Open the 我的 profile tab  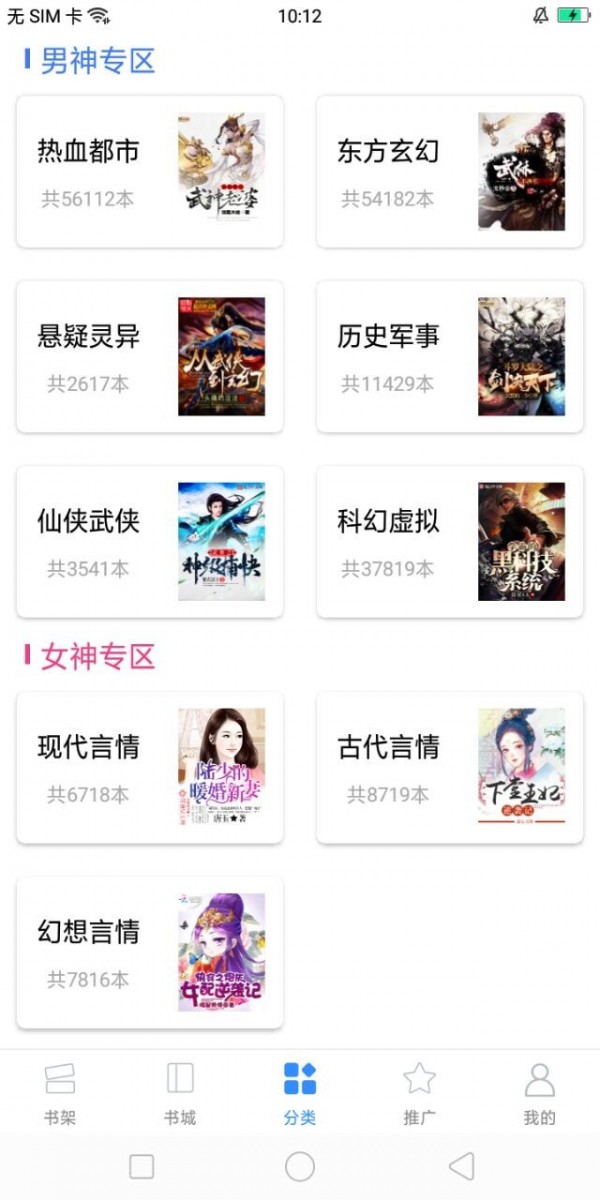coord(539,1093)
